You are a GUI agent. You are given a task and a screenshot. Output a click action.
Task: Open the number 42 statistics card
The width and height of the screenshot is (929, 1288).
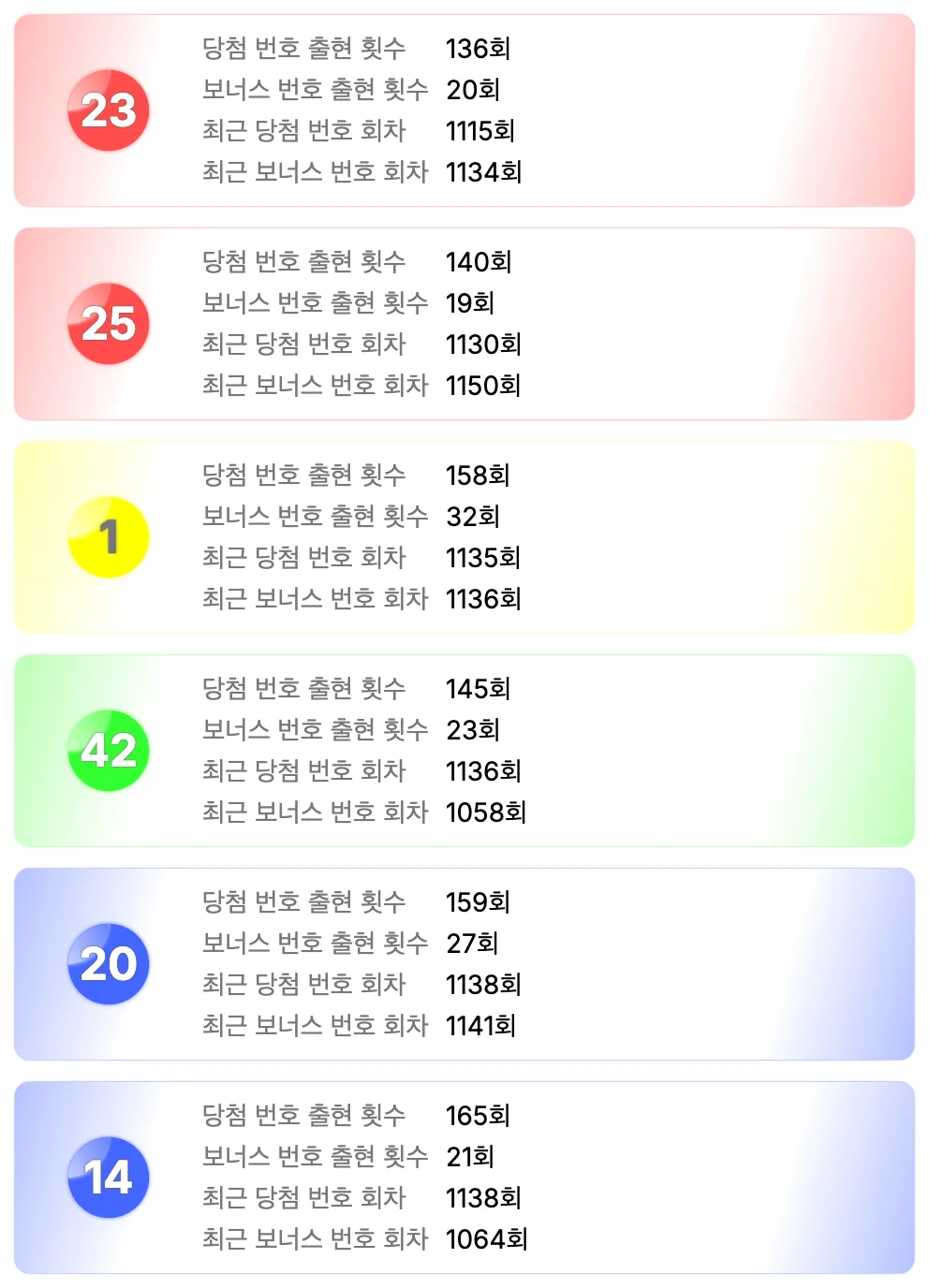[464, 749]
